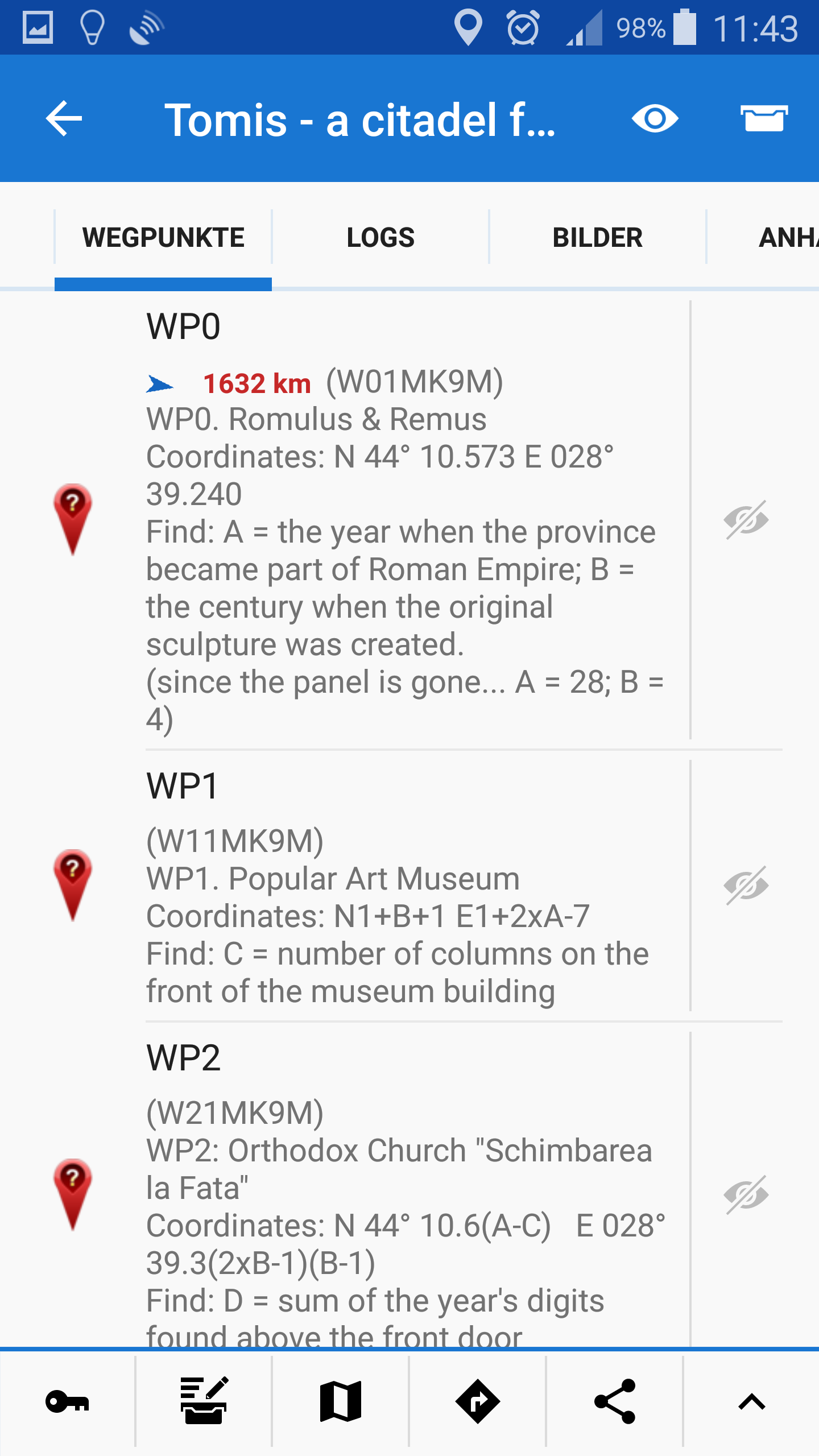Toggle visibility of waypoint WP1
This screenshot has width=819, height=1456.
(x=746, y=885)
